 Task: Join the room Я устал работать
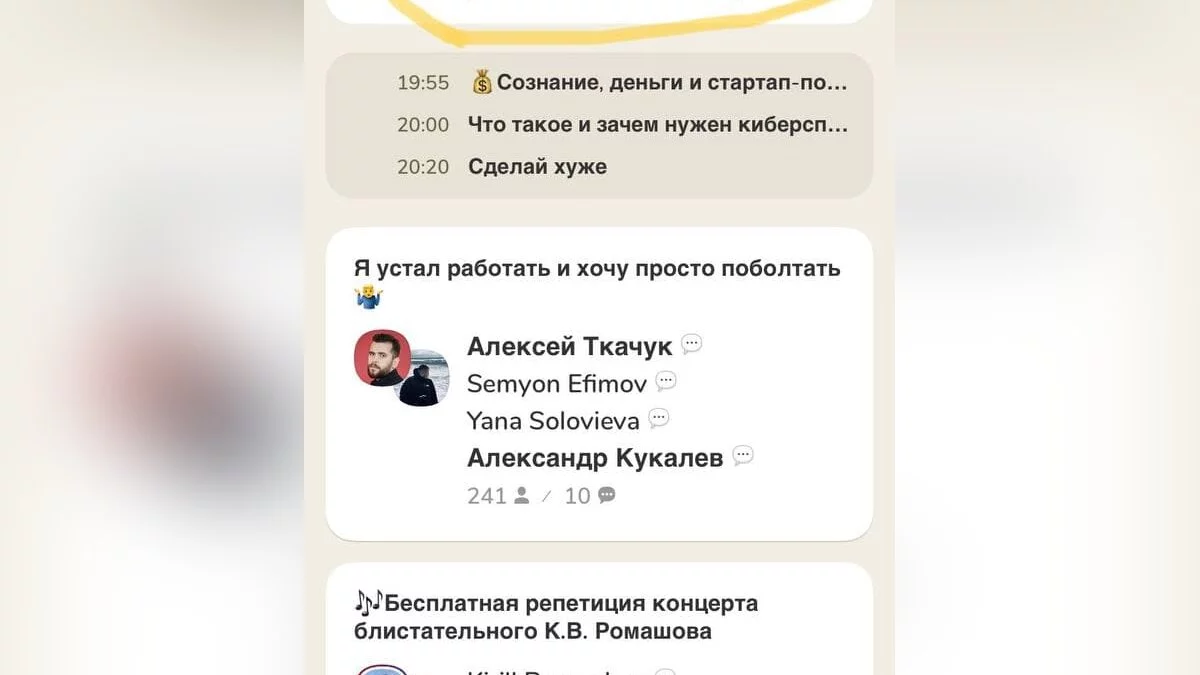pyautogui.click(x=597, y=269)
